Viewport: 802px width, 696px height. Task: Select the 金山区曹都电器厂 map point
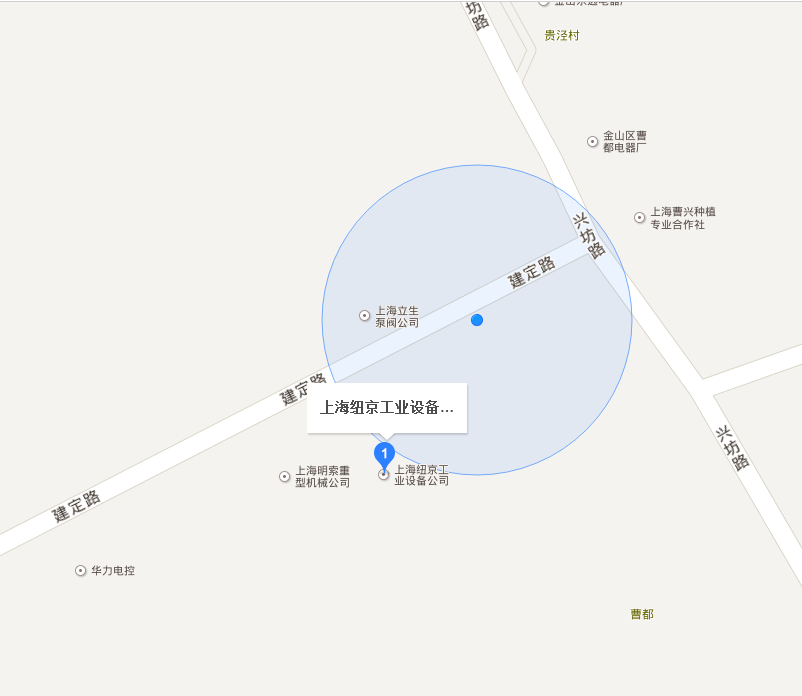[592, 141]
